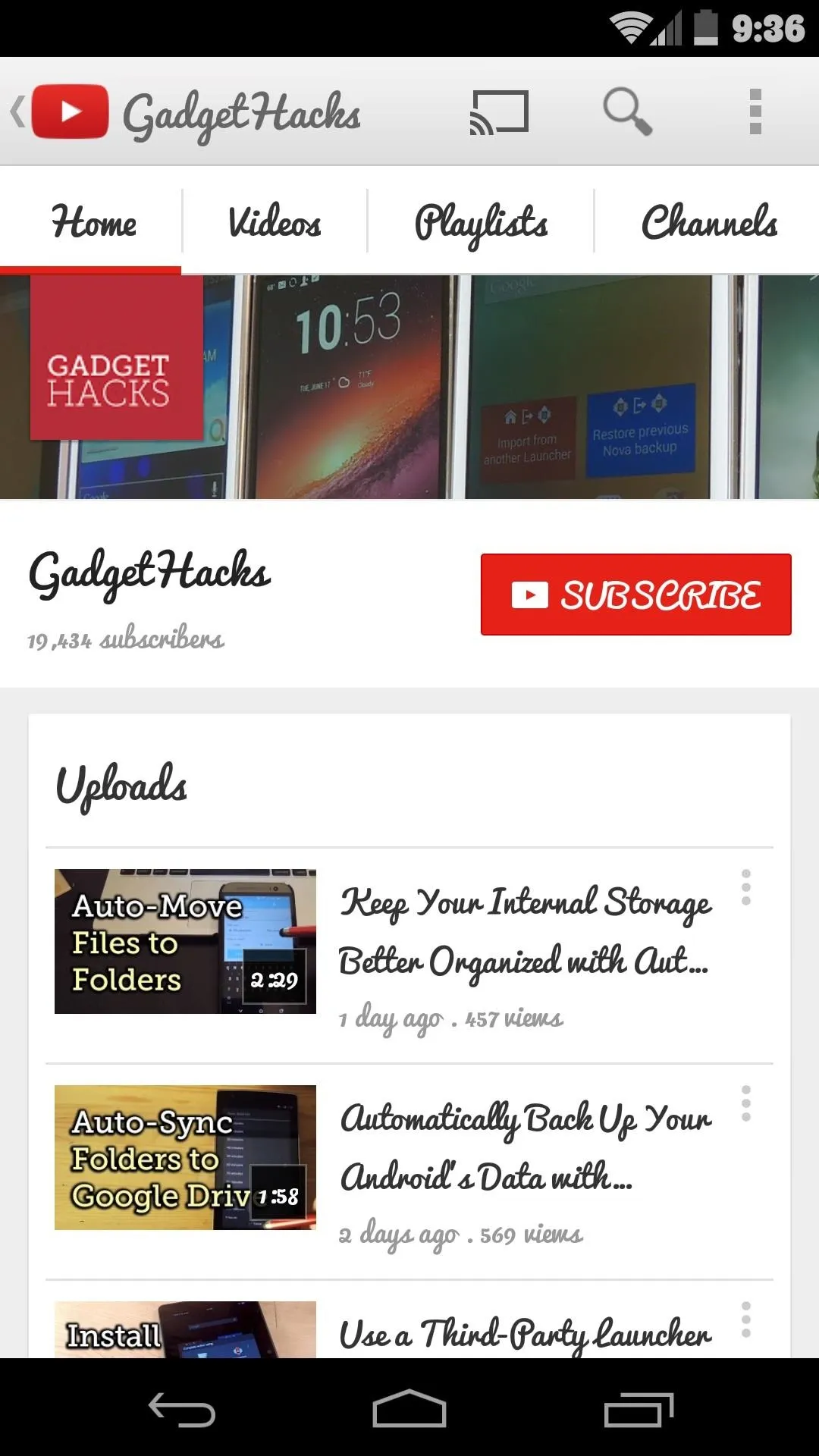Switch to the Channels tab
Screen dimensions: 819x1456
pyautogui.click(x=708, y=222)
